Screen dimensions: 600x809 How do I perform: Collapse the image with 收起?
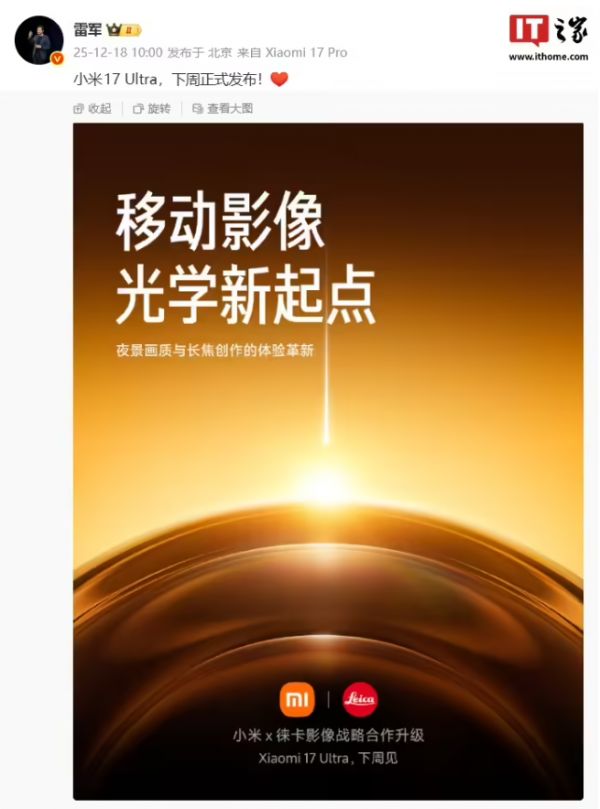click(93, 109)
